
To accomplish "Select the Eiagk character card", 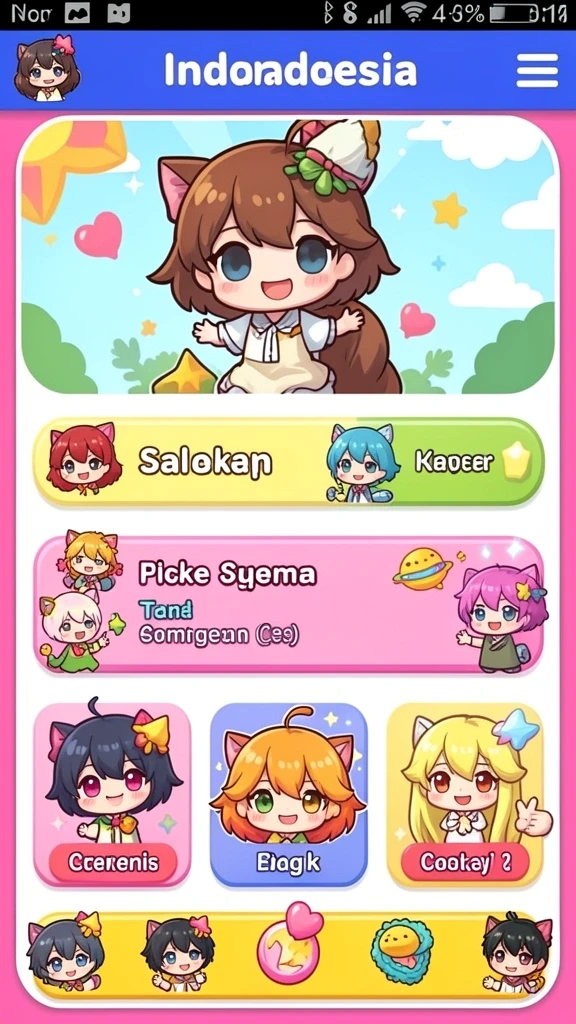I will coord(288,795).
